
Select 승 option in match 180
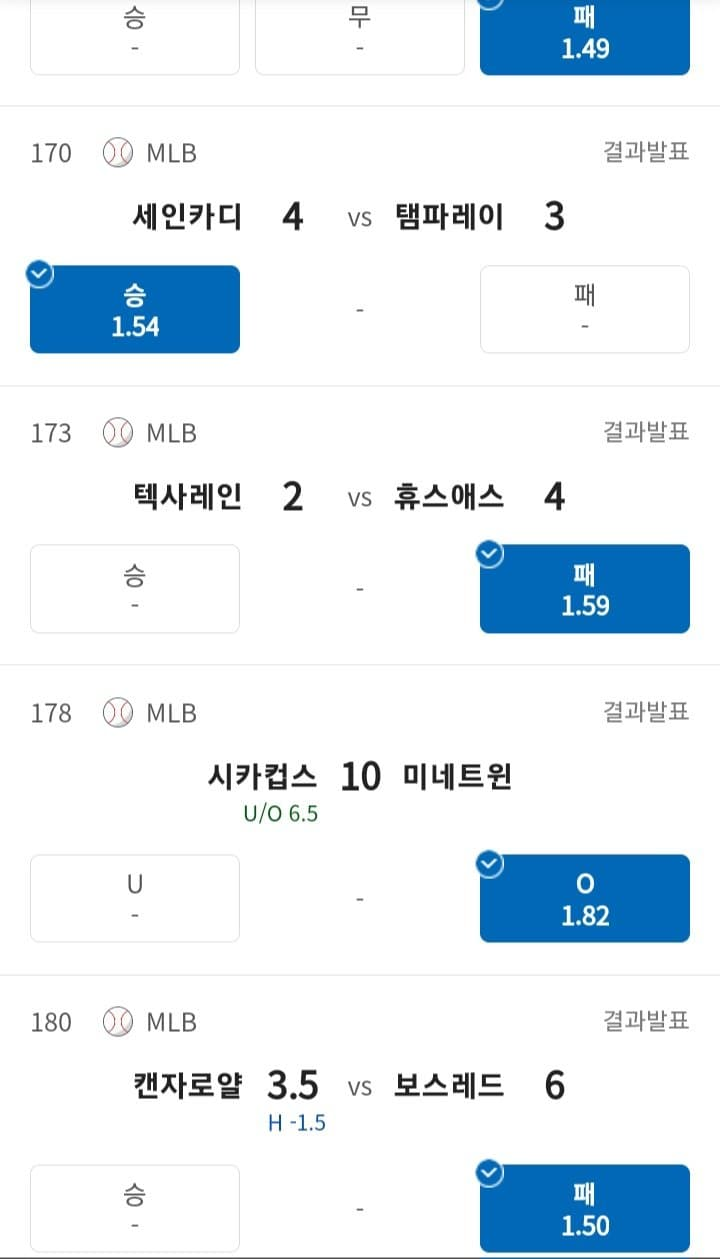tap(135, 1208)
